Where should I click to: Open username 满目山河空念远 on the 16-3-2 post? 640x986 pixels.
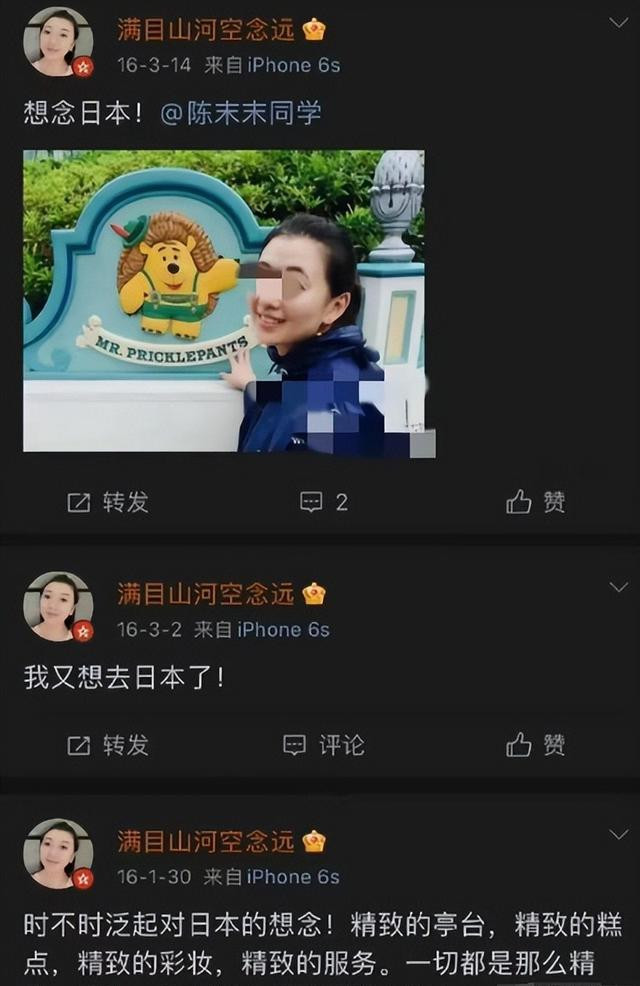206,594
